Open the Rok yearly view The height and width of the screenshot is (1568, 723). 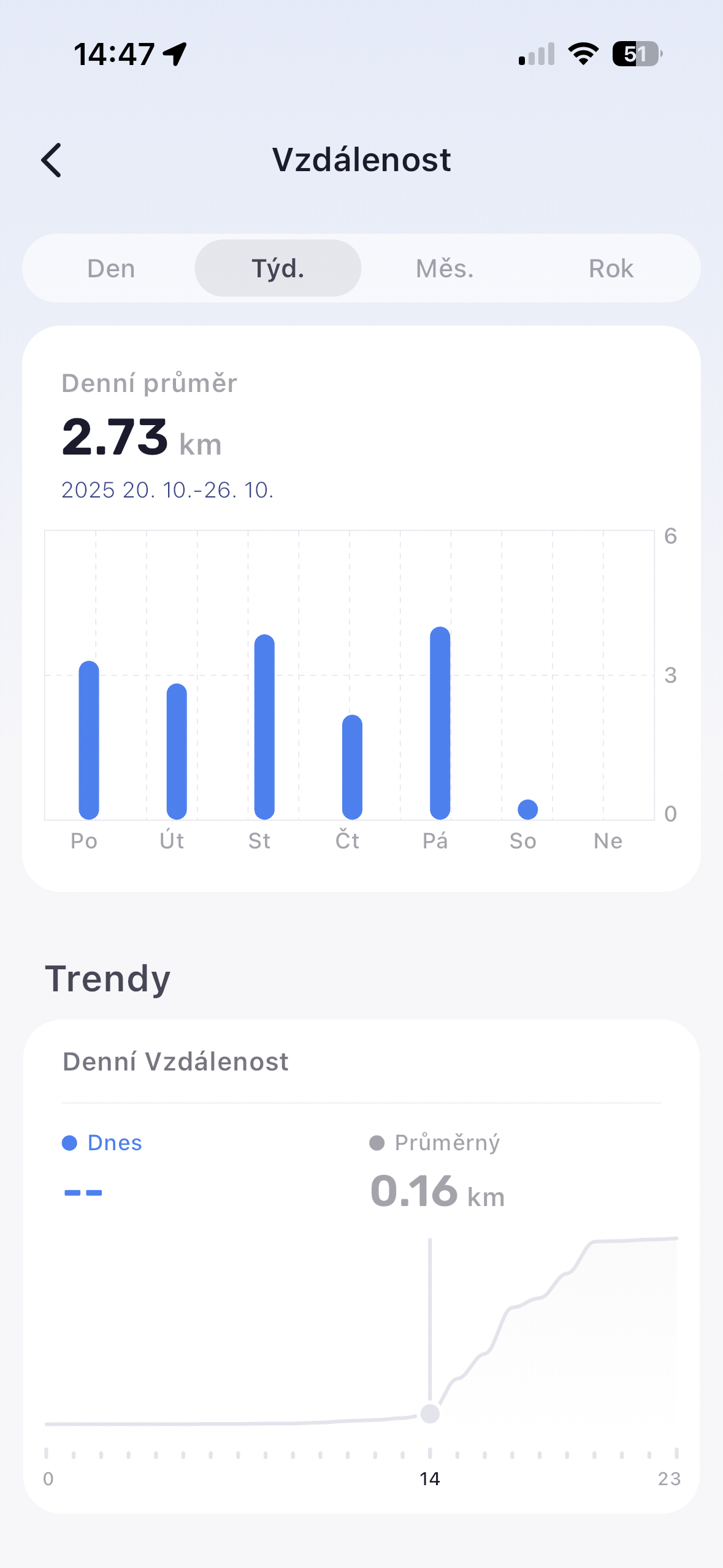click(611, 269)
